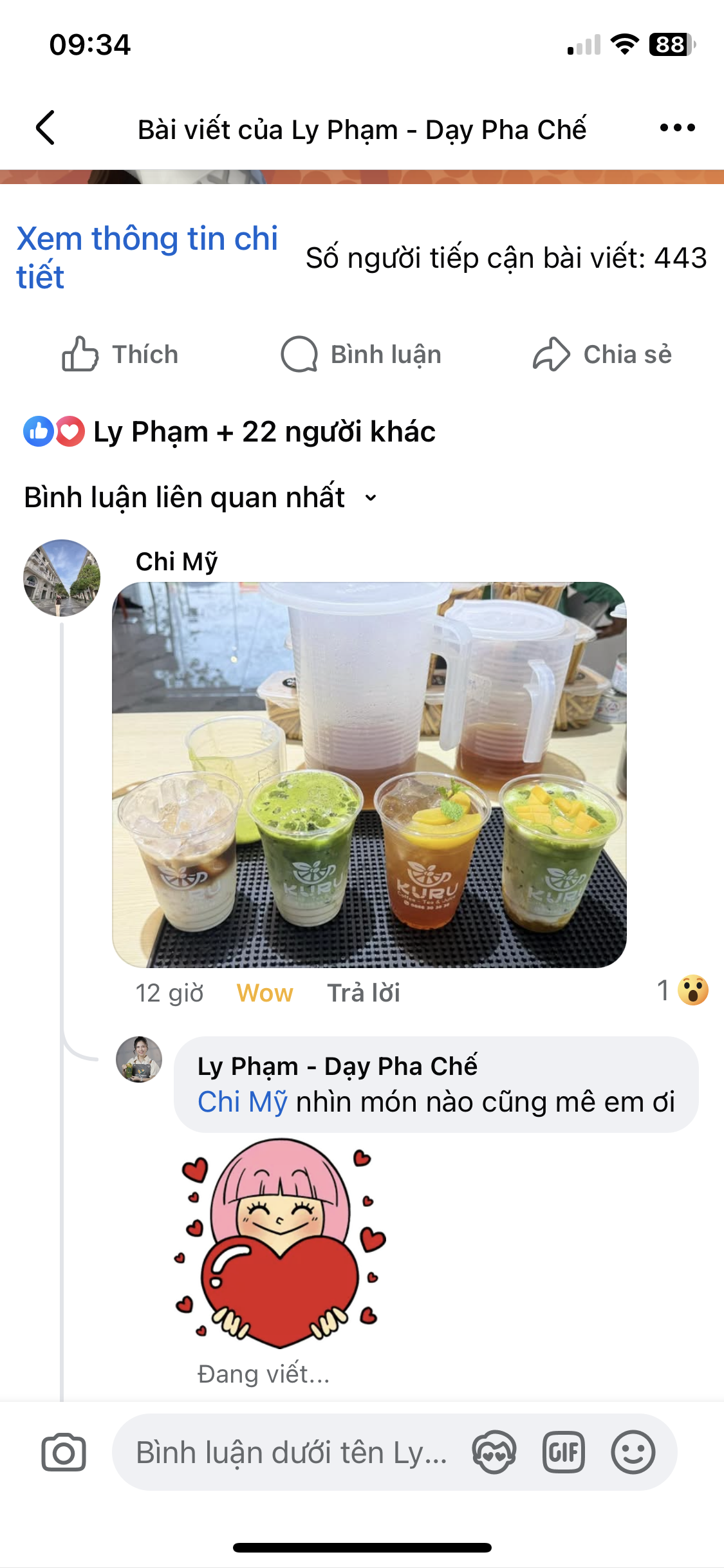See the reaction count on Chi Mỹ's comment
The height and width of the screenshot is (1568, 724).
tap(682, 991)
